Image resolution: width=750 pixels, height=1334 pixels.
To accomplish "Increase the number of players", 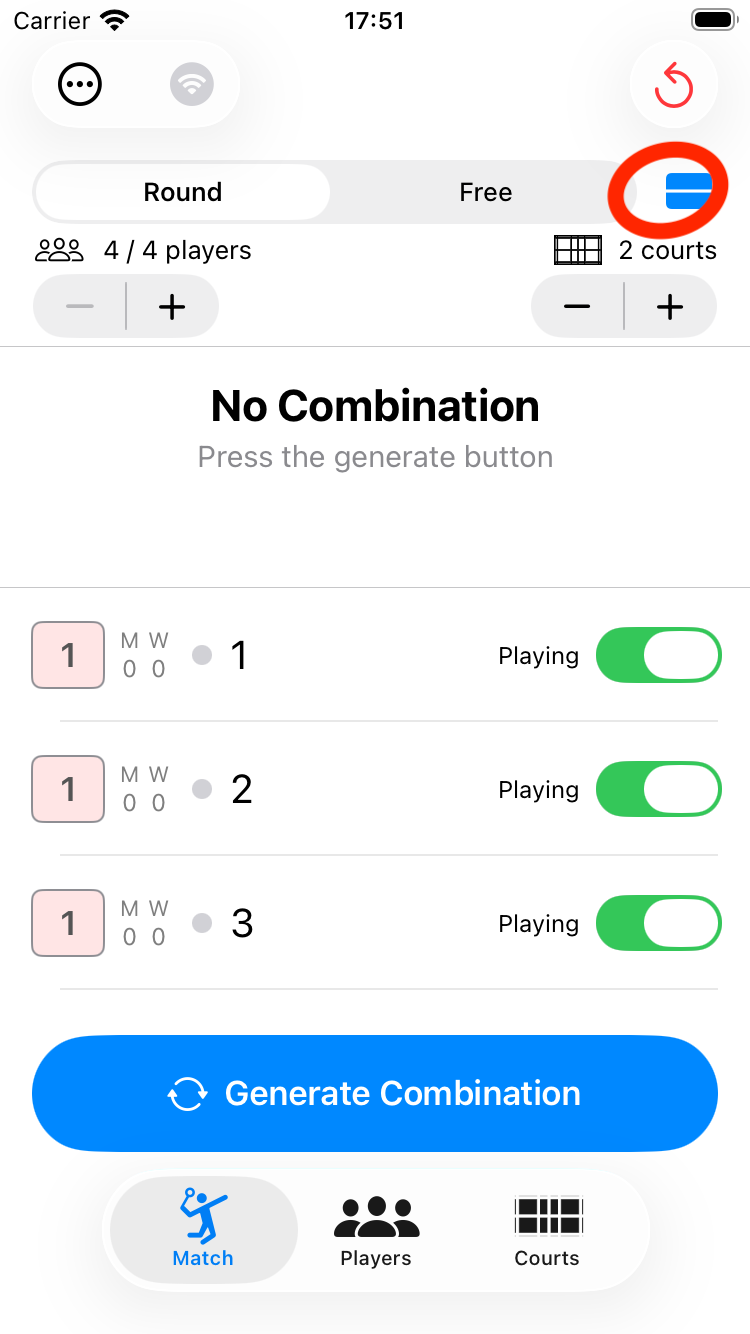I will [x=172, y=307].
